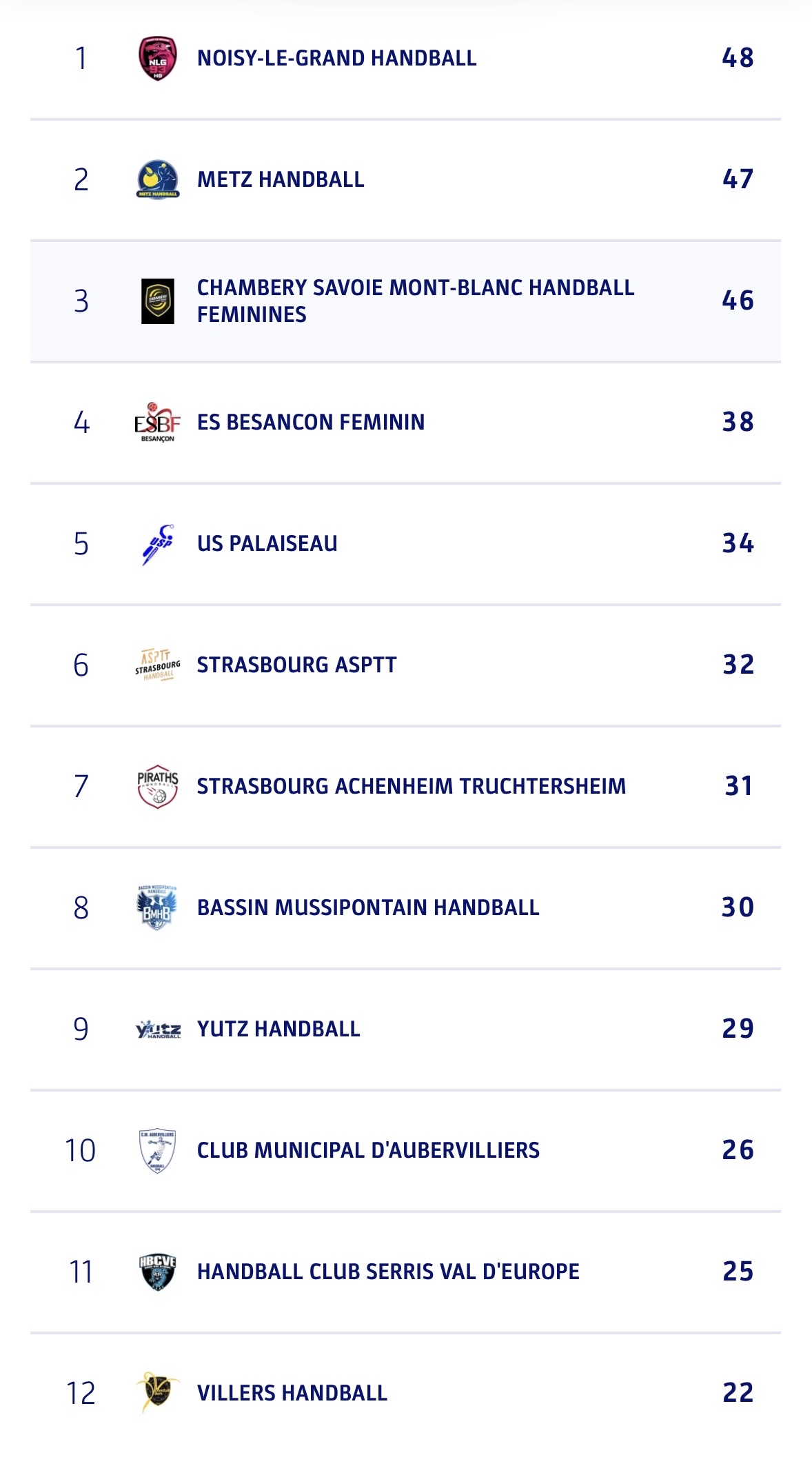Viewport: 812px width, 1466px height.
Task: View Handball Club Serris Val d'Europe row
Action: 388,1272
